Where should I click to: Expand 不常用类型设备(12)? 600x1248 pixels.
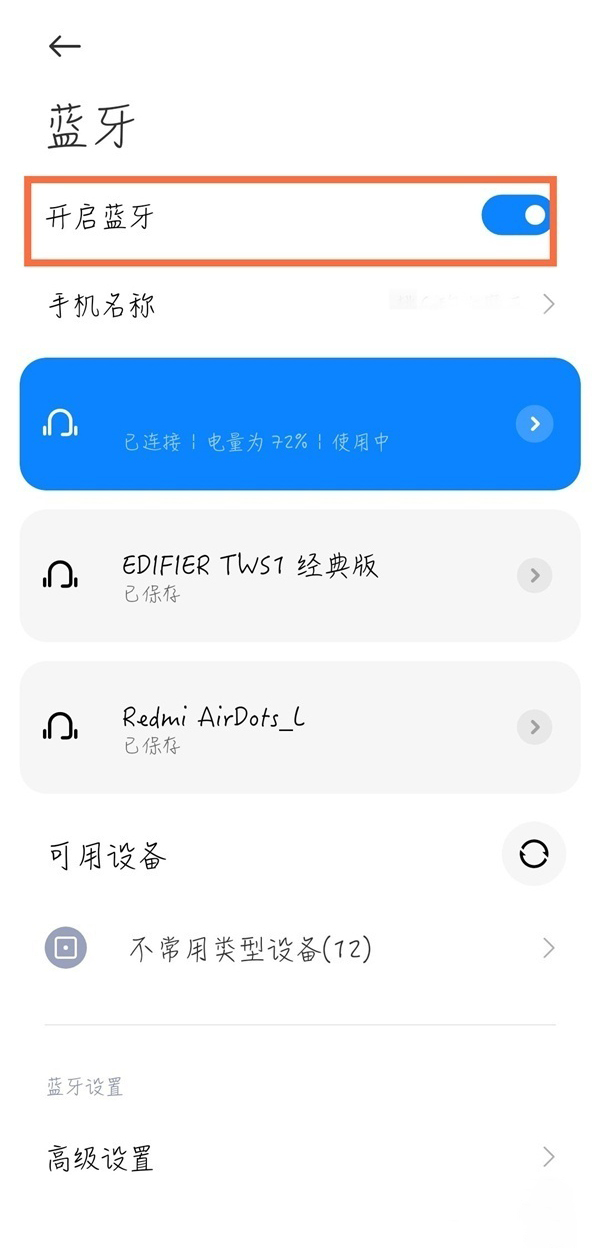300,948
